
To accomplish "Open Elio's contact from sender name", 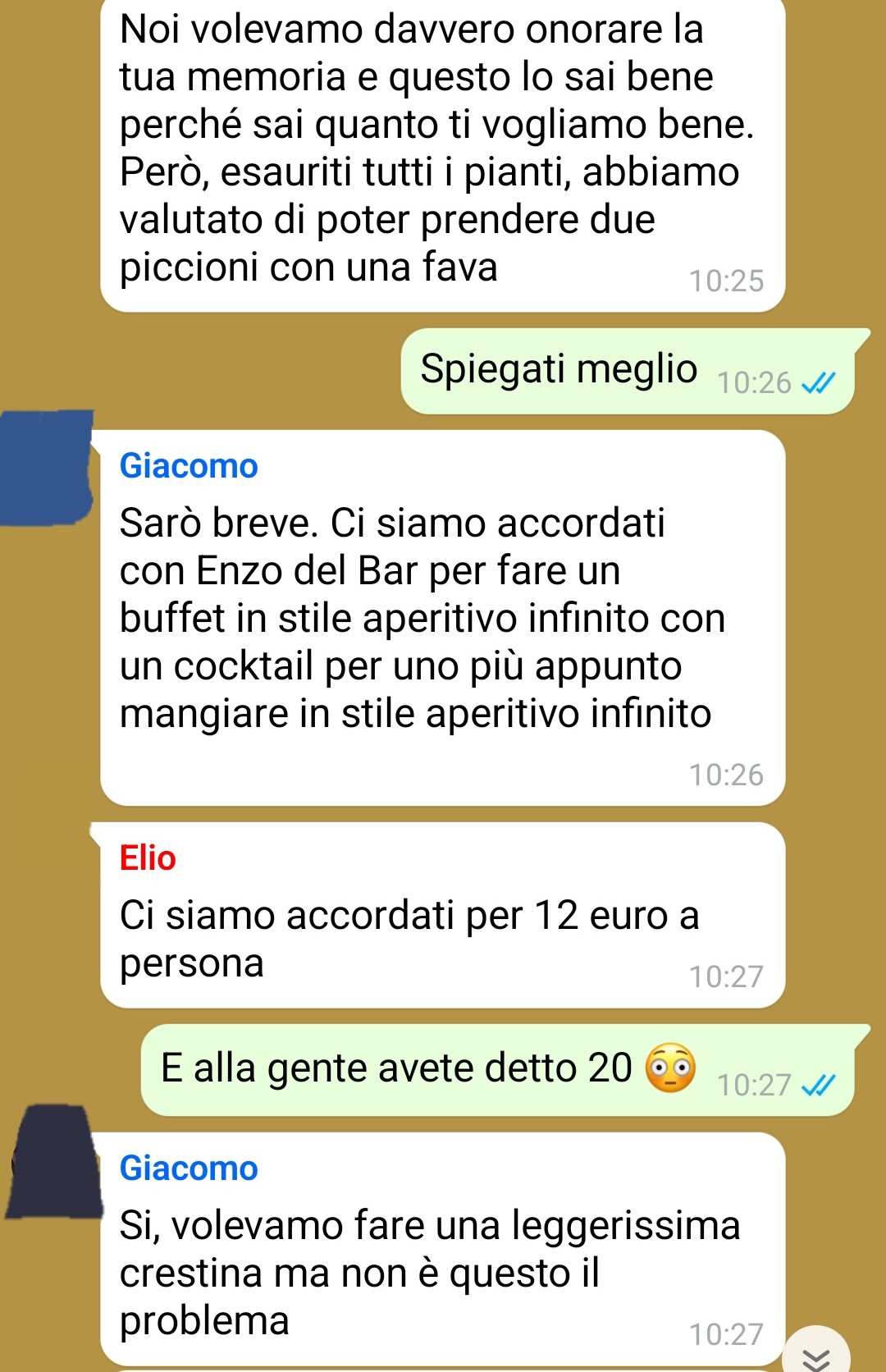I will [x=148, y=858].
